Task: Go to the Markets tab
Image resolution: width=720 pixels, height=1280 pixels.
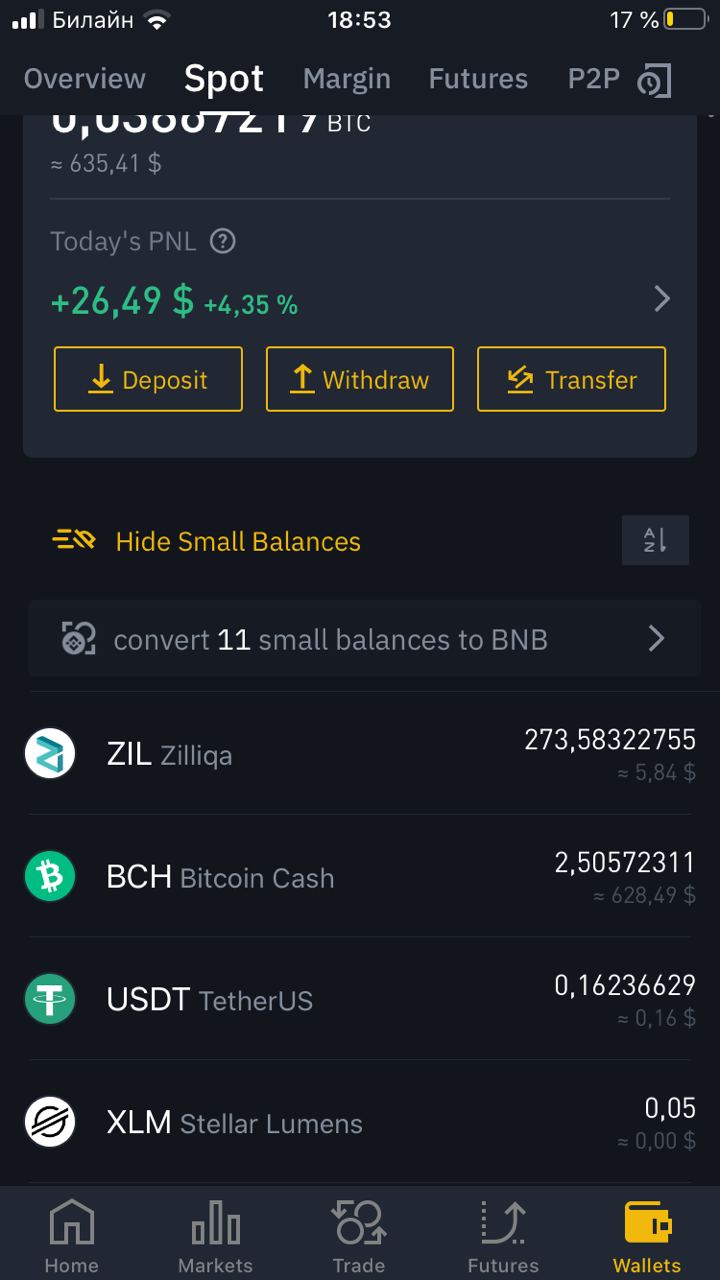Action: coord(215,1236)
